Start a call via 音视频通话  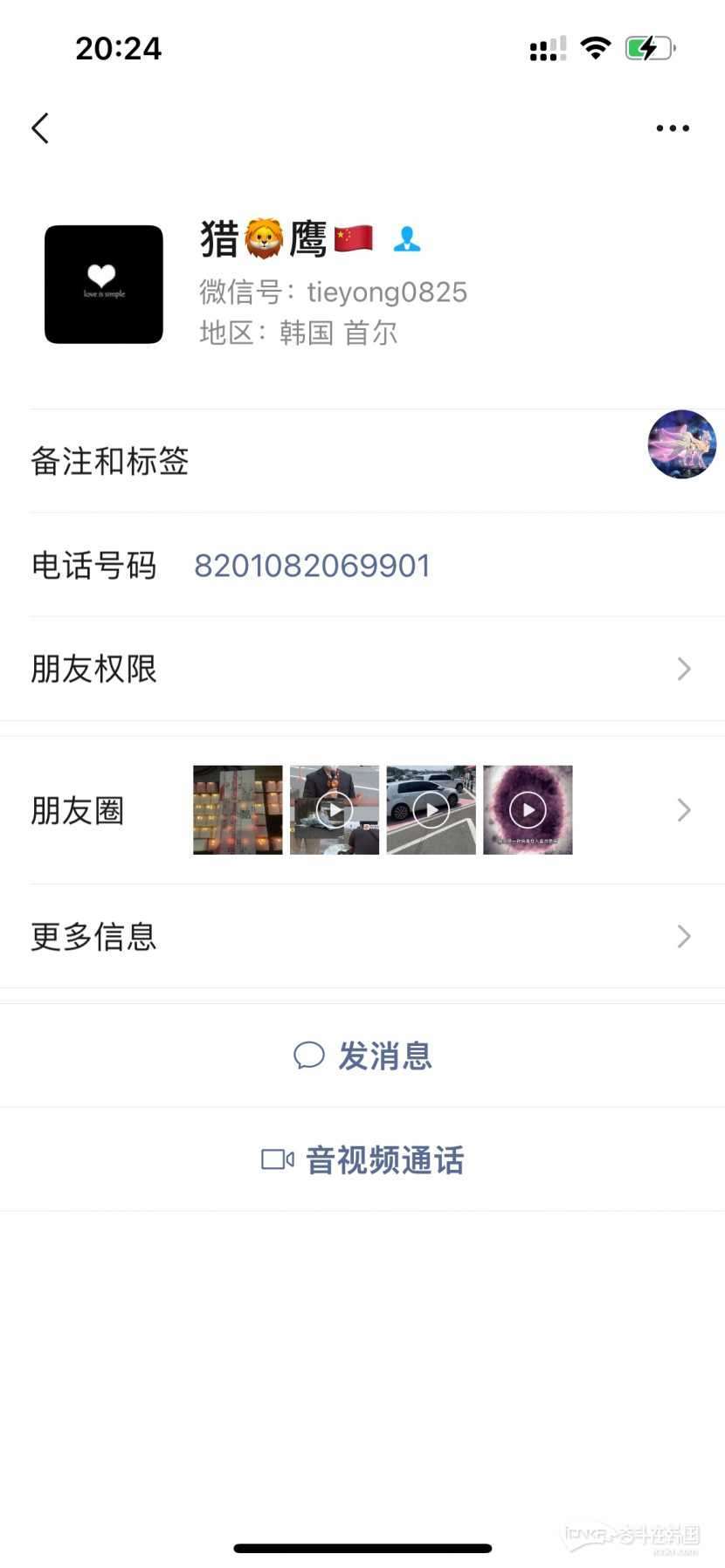pyautogui.click(x=363, y=1159)
